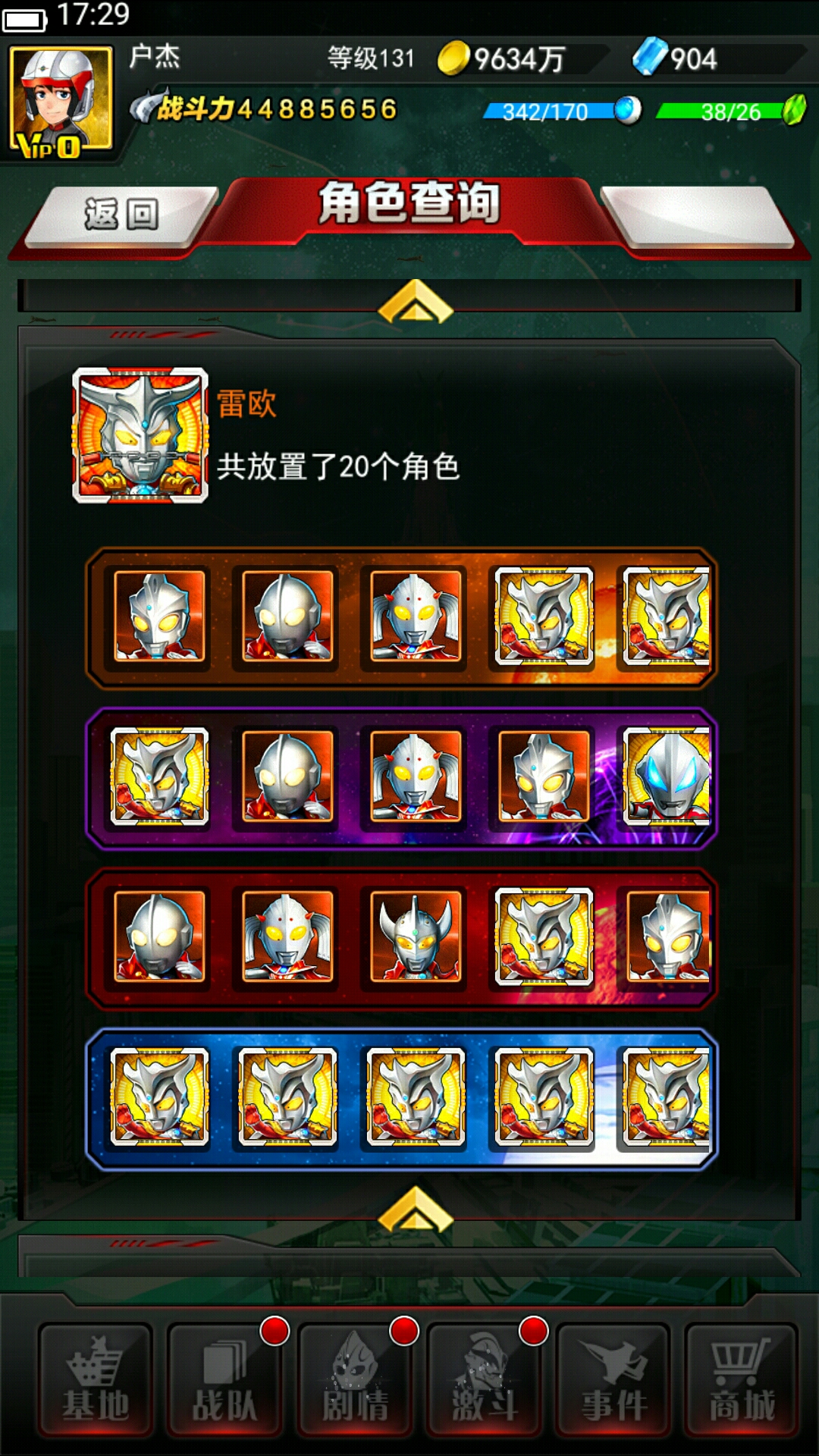This screenshot has width=819, height=1456.
Task: Open the 商城 shop tab
Action: click(742, 1380)
